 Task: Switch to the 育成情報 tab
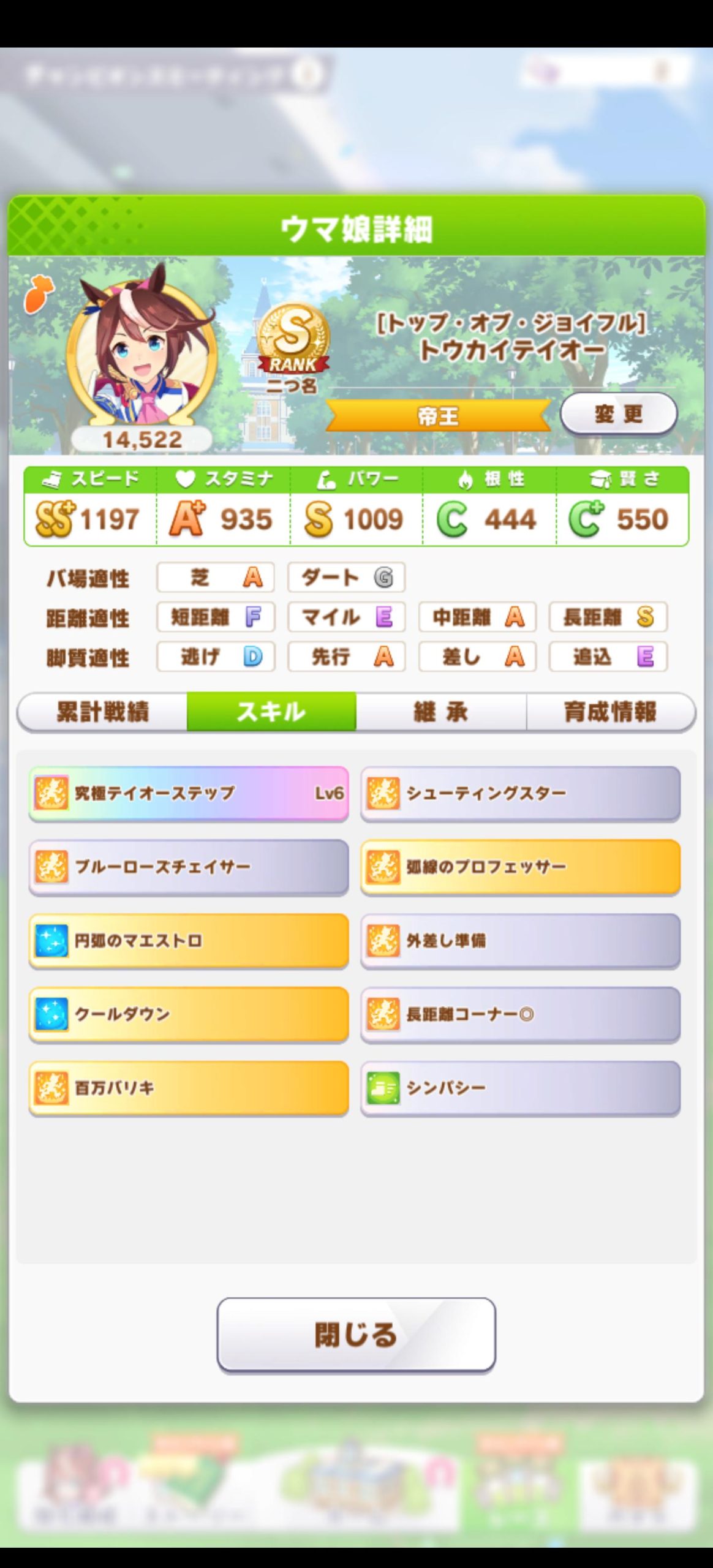tap(610, 712)
